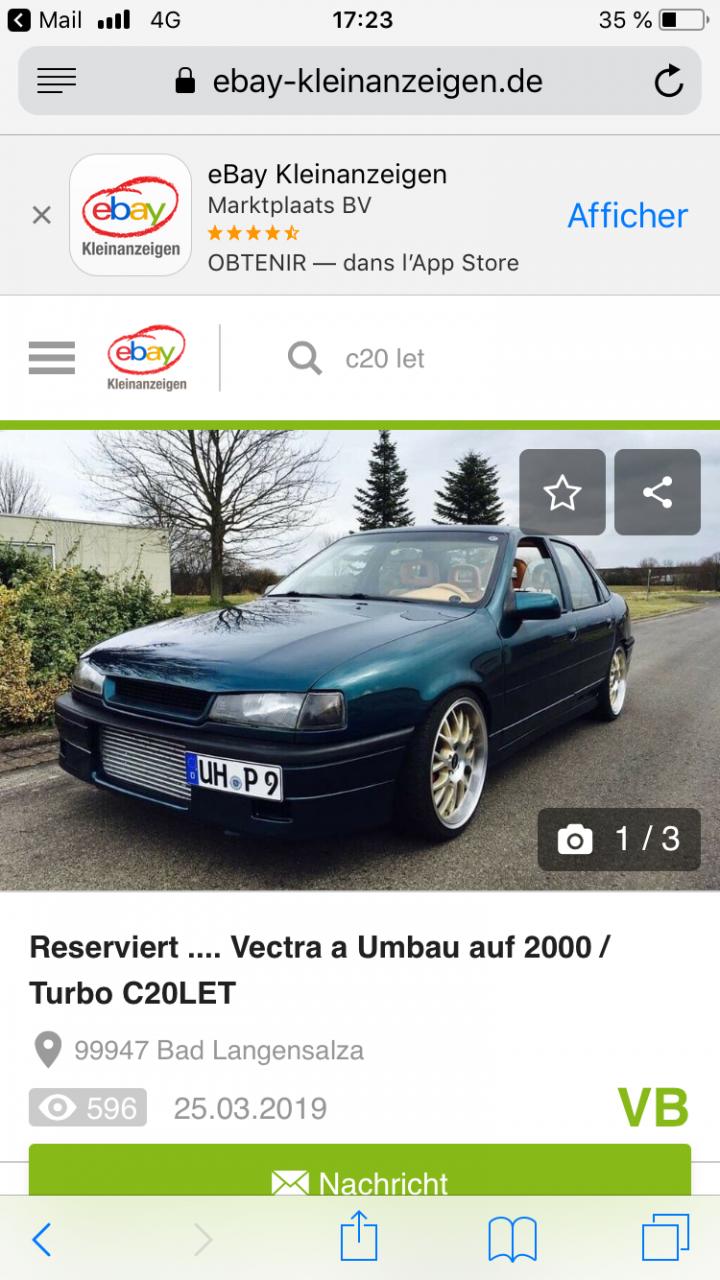Open Safari bookmarks
The image size is (720, 1280).
(x=512, y=1240)
